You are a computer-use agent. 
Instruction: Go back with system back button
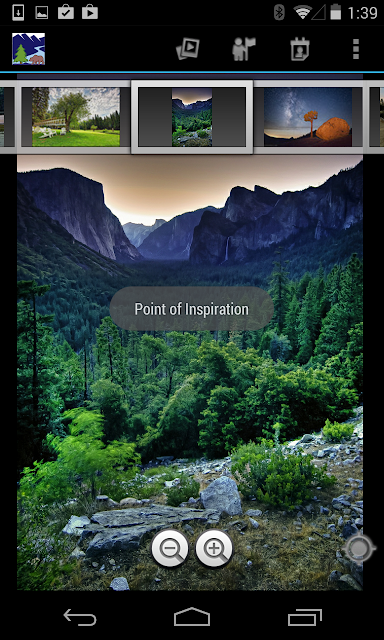point(80,617)
